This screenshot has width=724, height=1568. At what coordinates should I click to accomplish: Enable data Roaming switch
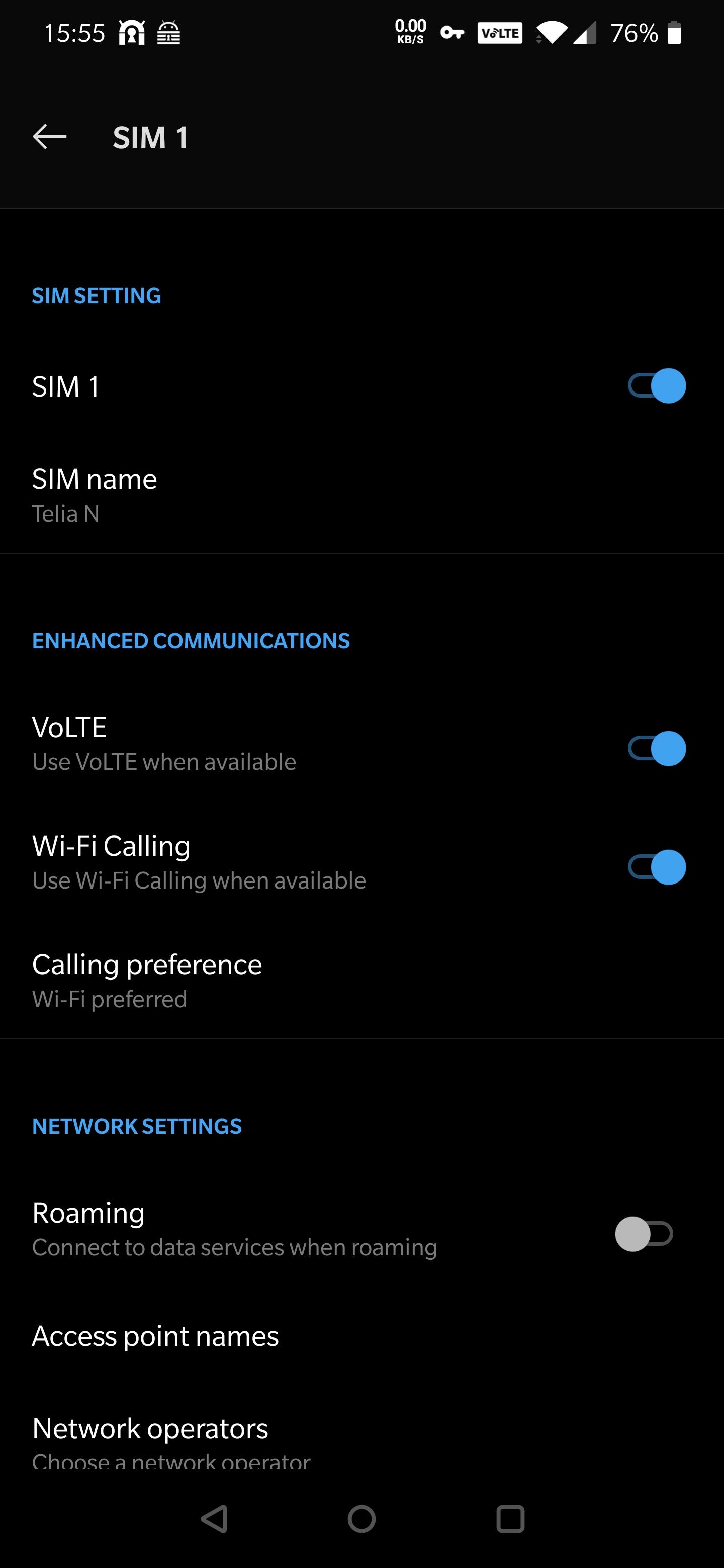tap(644, 1233)
